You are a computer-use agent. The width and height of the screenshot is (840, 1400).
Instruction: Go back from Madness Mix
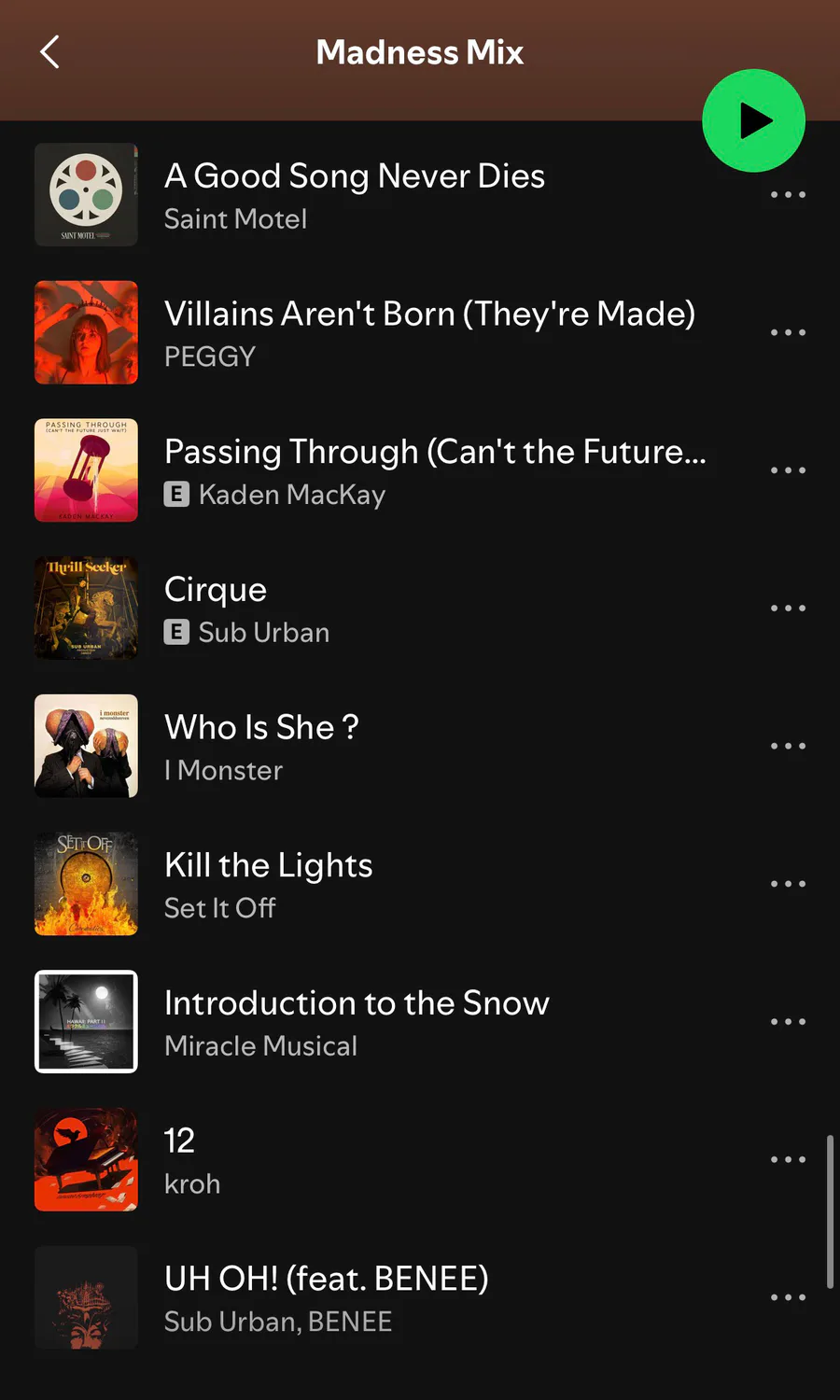point(50,52)
